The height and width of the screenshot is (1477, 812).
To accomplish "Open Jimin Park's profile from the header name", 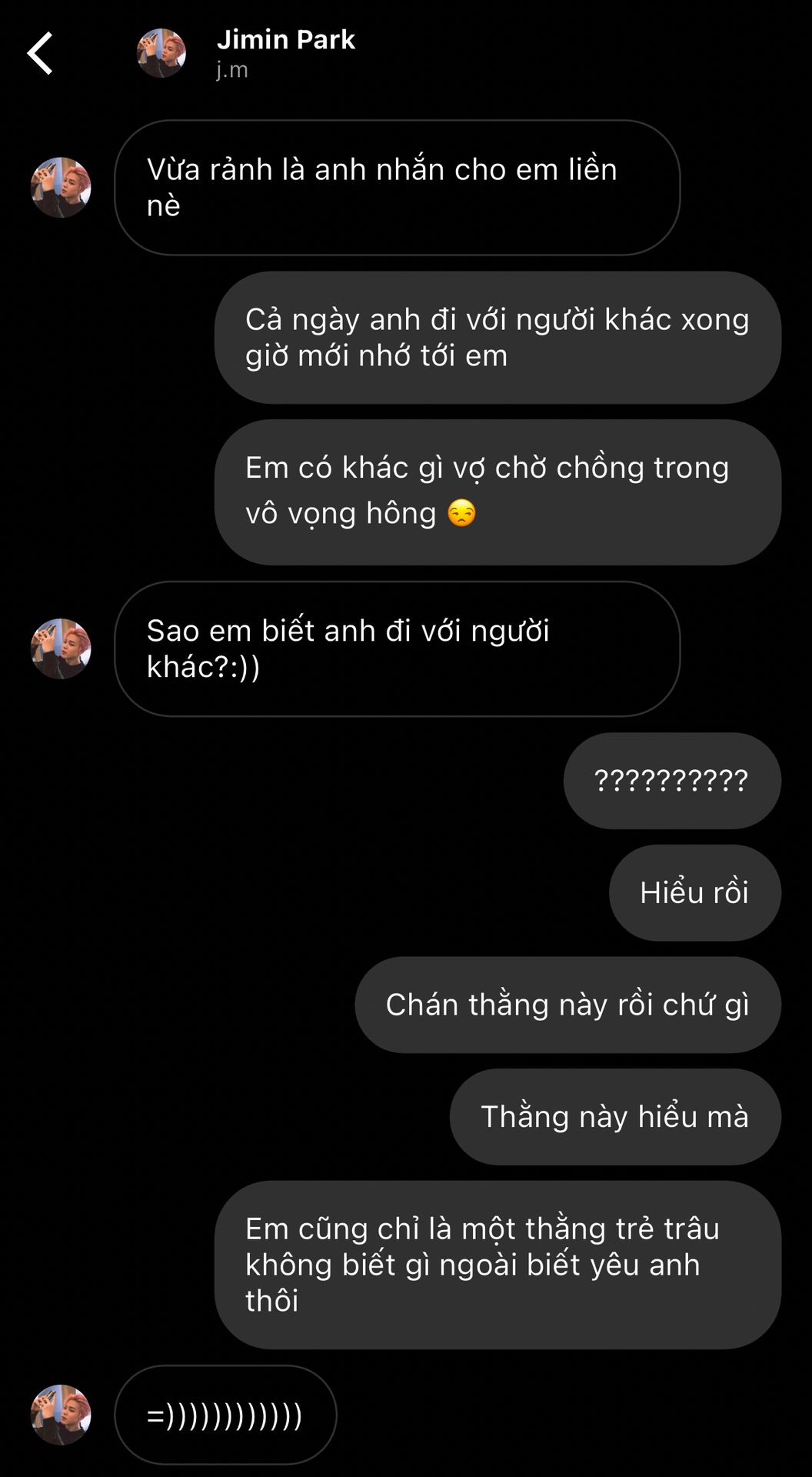I will pos(285,40).
